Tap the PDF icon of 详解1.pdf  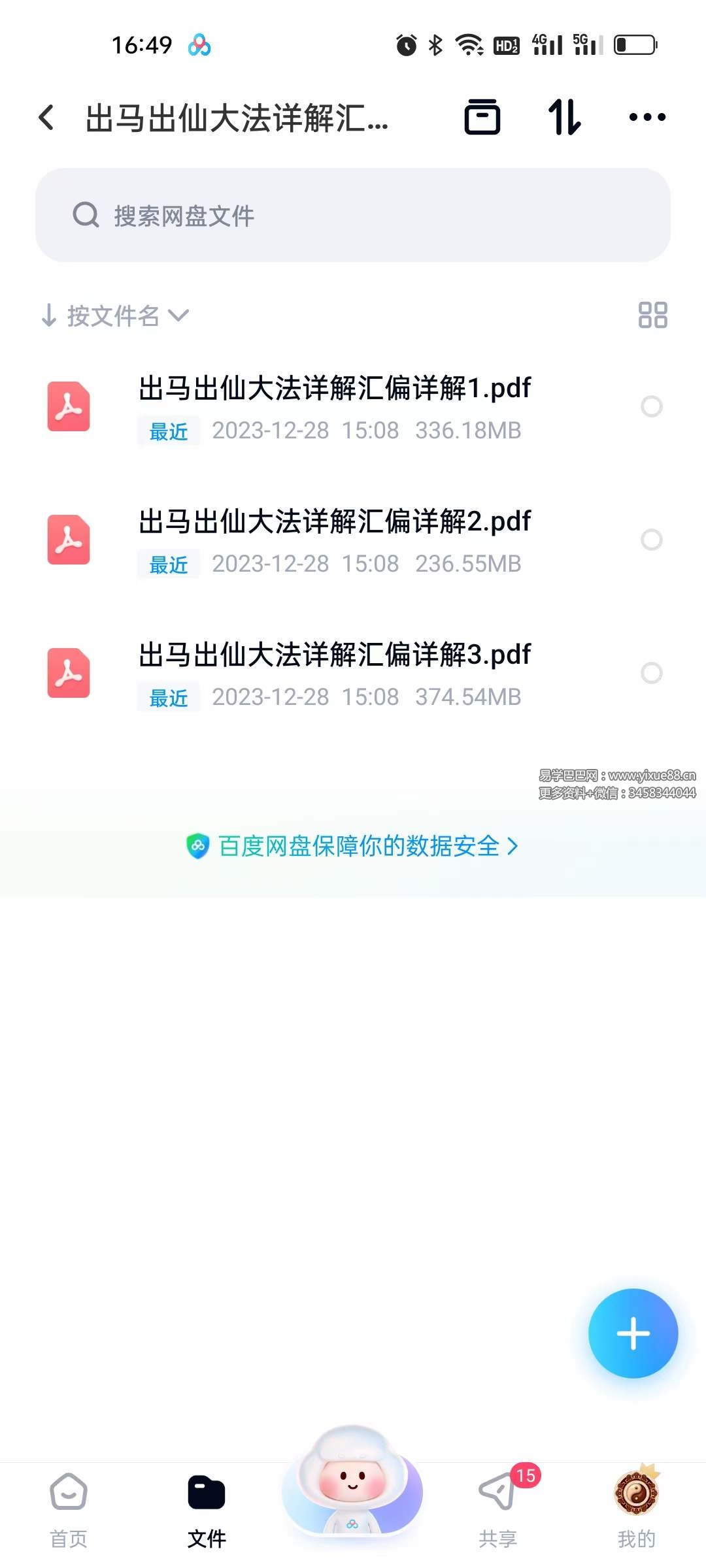coord(68,407)
